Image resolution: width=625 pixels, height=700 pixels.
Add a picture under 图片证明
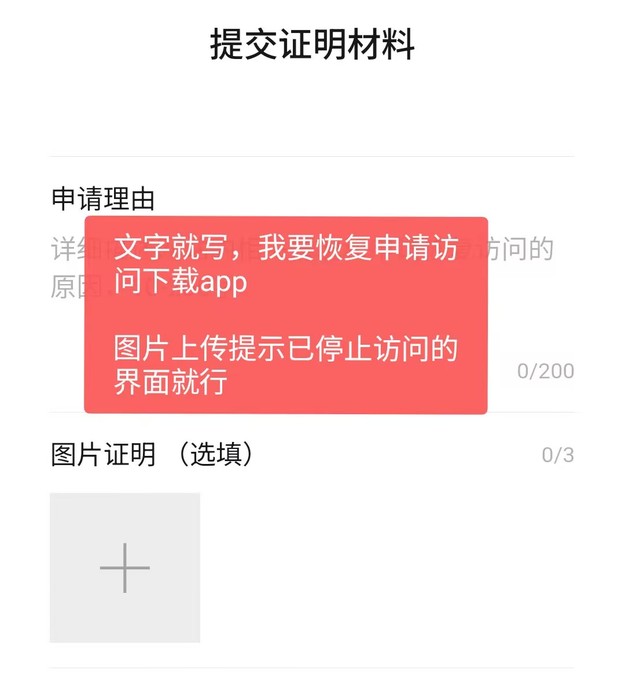pos(125,567)
